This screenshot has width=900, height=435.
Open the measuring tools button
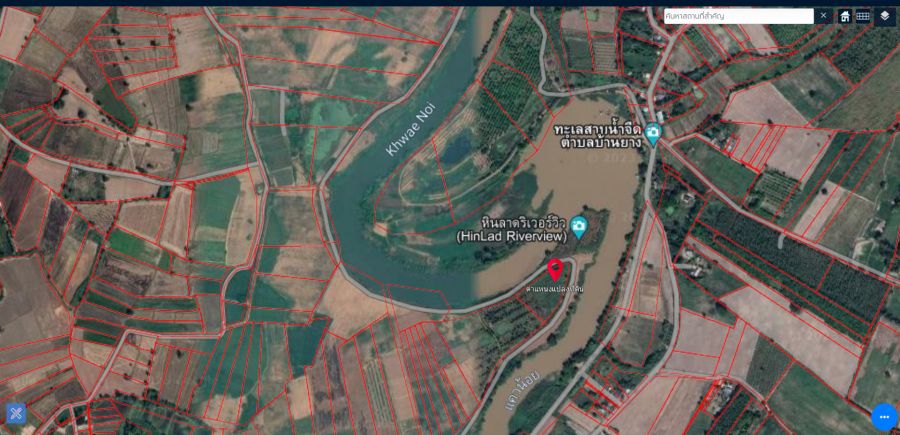16,413
